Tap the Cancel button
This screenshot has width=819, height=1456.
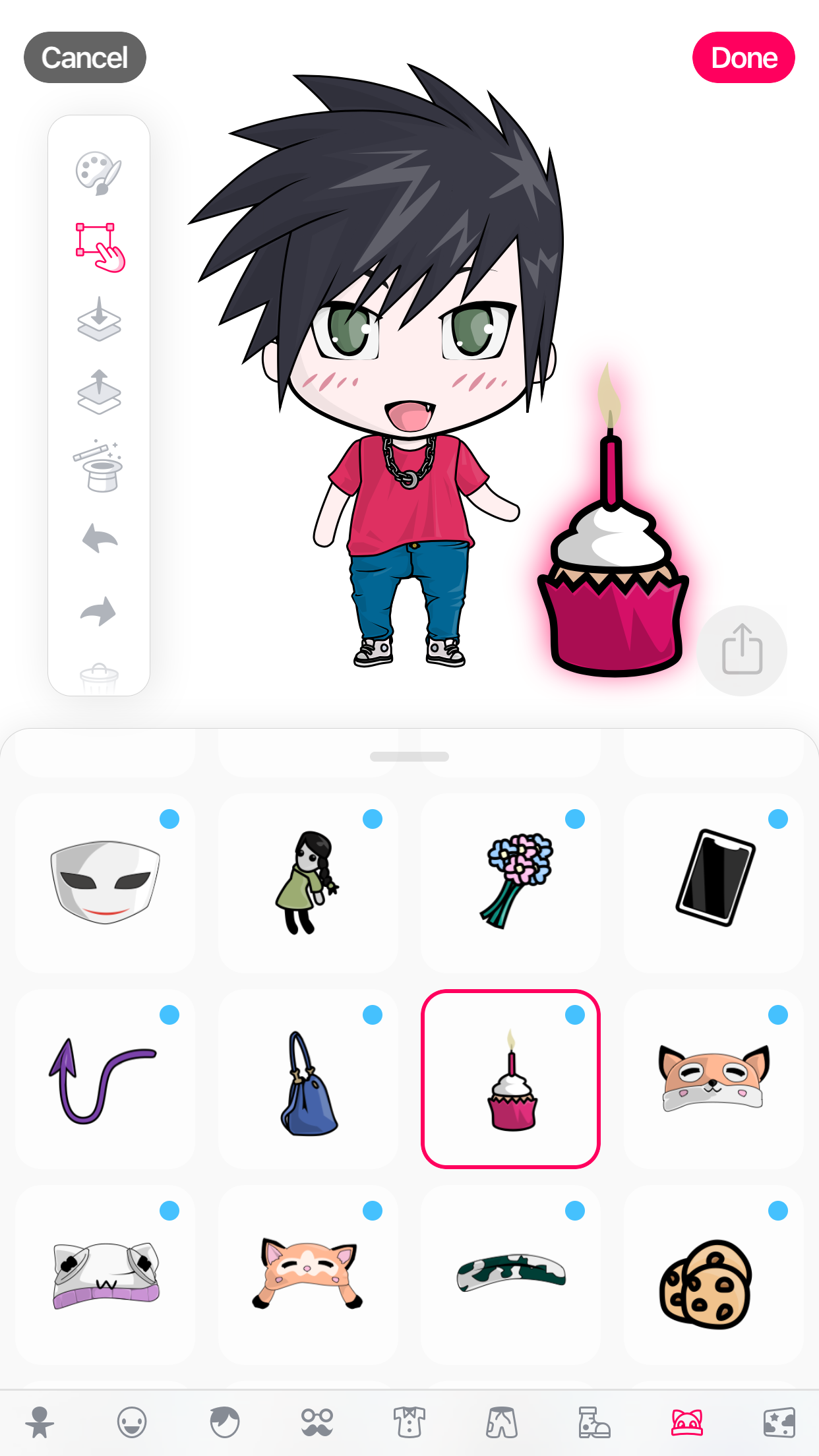click(84, 57)
